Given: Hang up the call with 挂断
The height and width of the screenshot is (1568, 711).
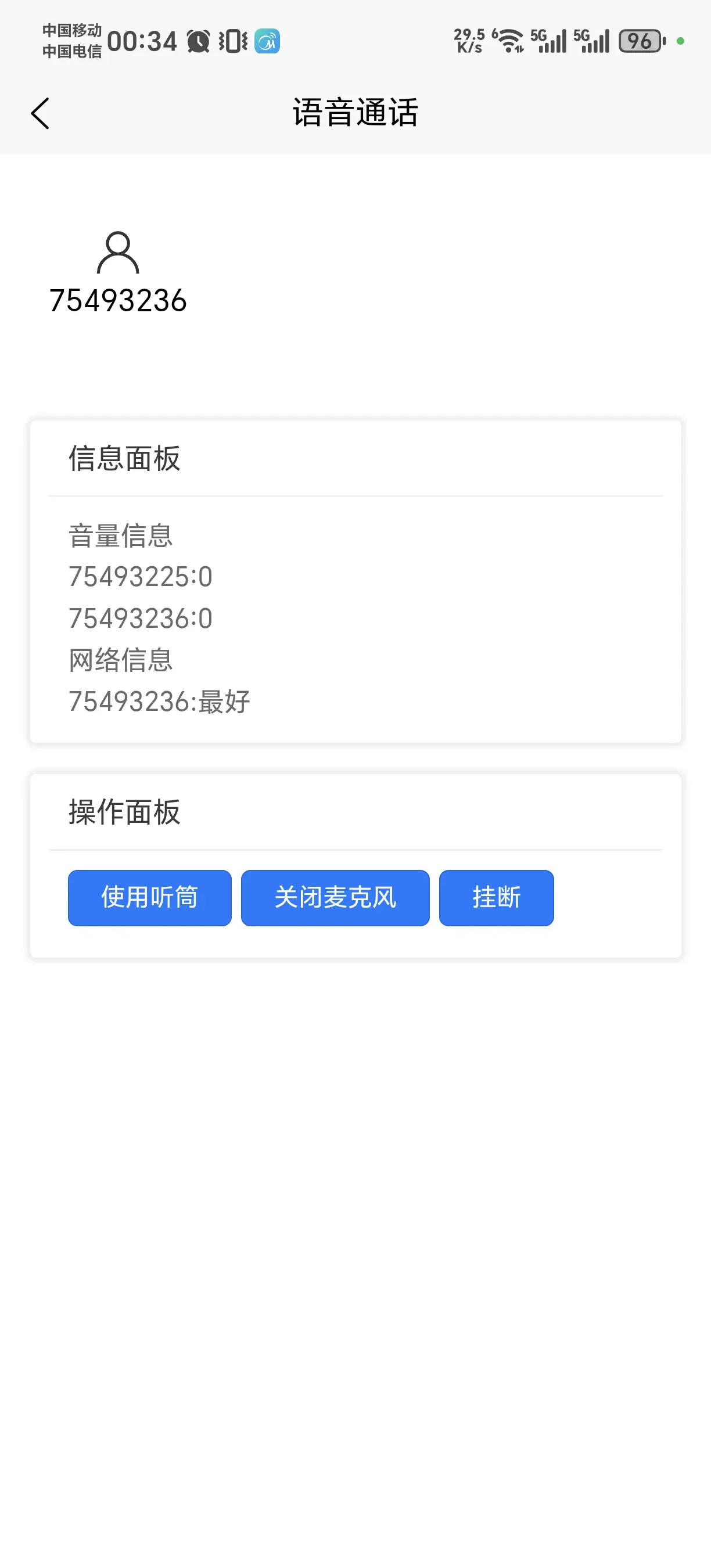Looking at the screenshot, I should 496,898.
